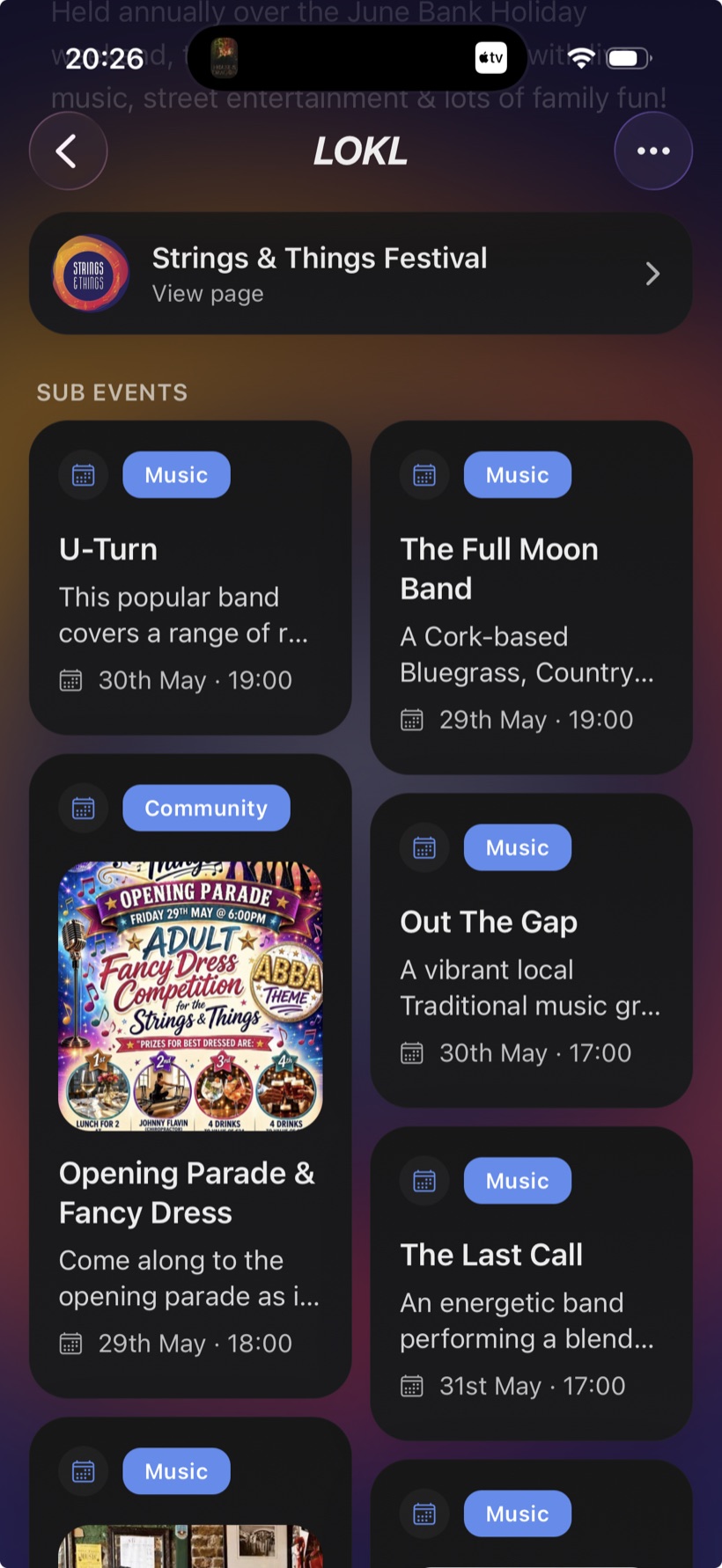
Task: Open The Full Moon Band event card
Action: click(x=531, y=597)
